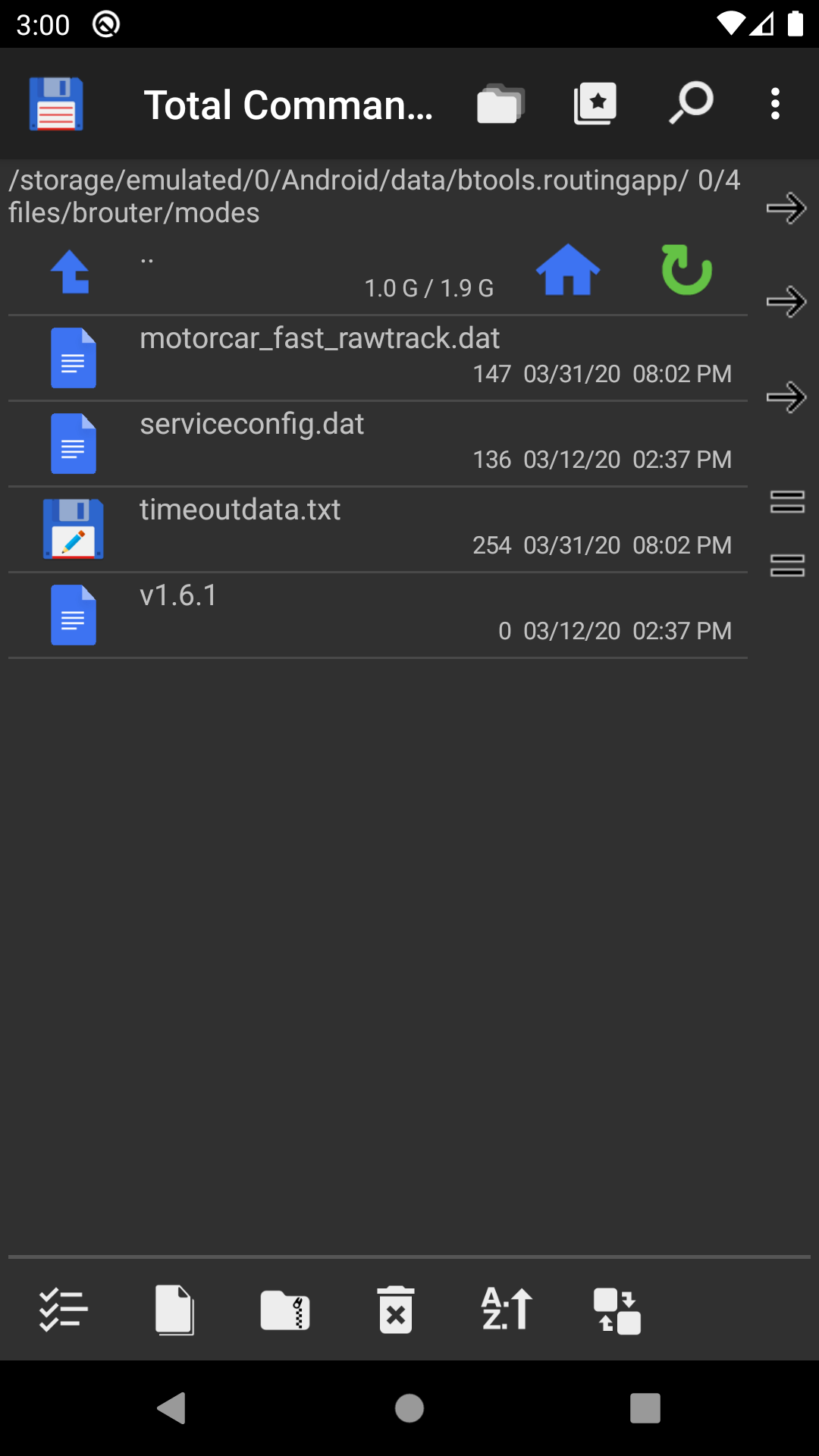Tap the select files checklist icon
This screenshot has width=819, height=1456.
(64, 1310)
